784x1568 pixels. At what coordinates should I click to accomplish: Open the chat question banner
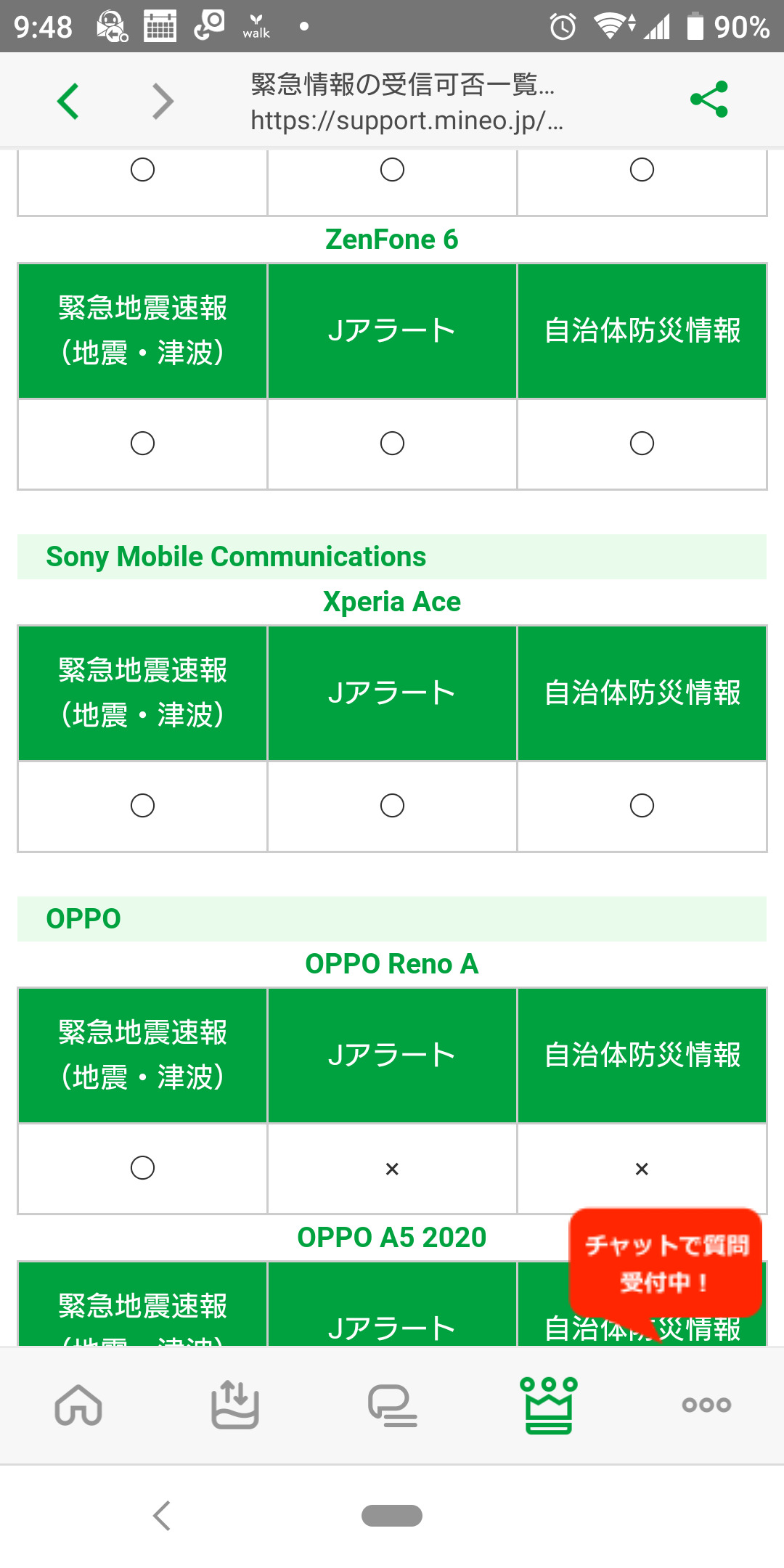(666, 1265)
